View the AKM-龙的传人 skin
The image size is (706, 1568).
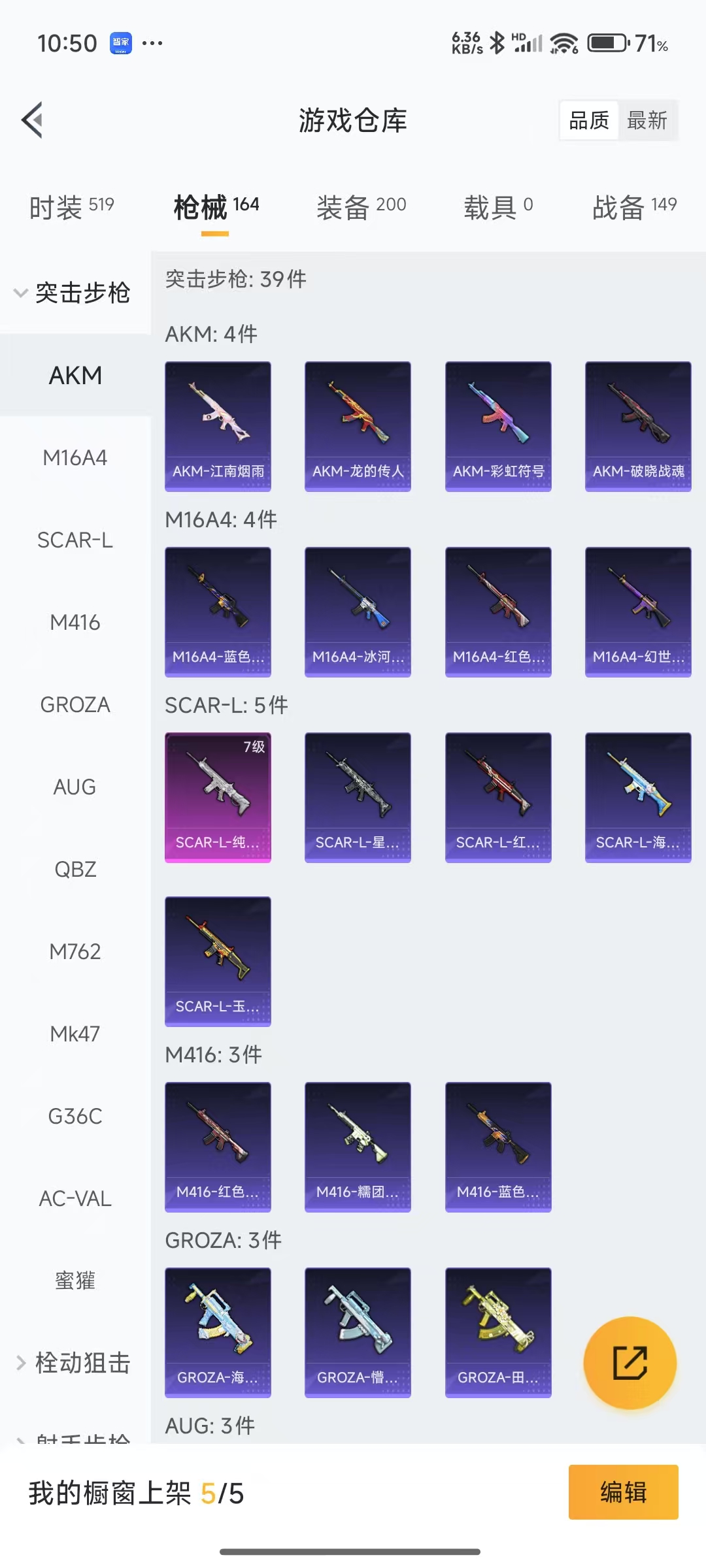click(x=358, y=426)
